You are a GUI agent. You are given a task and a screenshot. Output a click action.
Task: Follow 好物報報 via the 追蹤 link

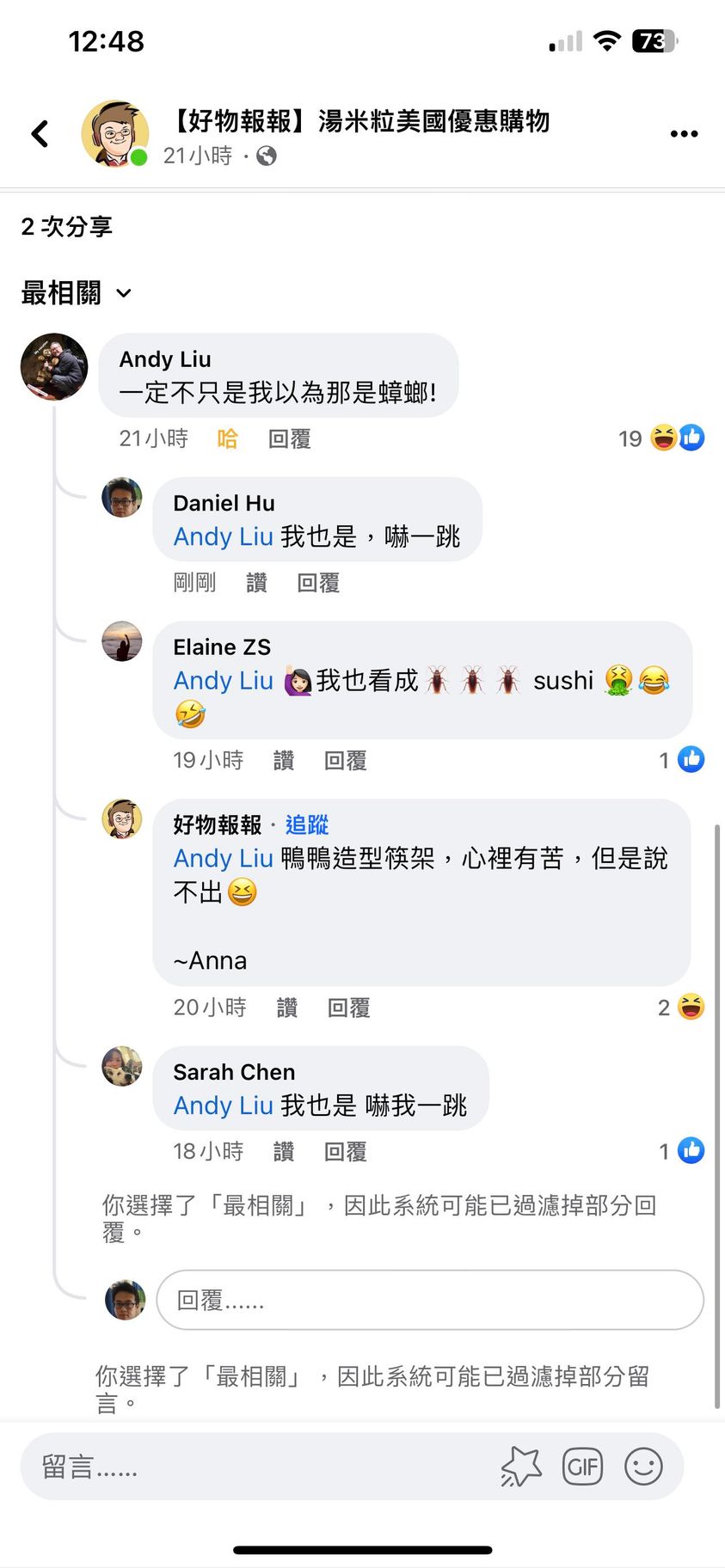[x=307, y=825]
